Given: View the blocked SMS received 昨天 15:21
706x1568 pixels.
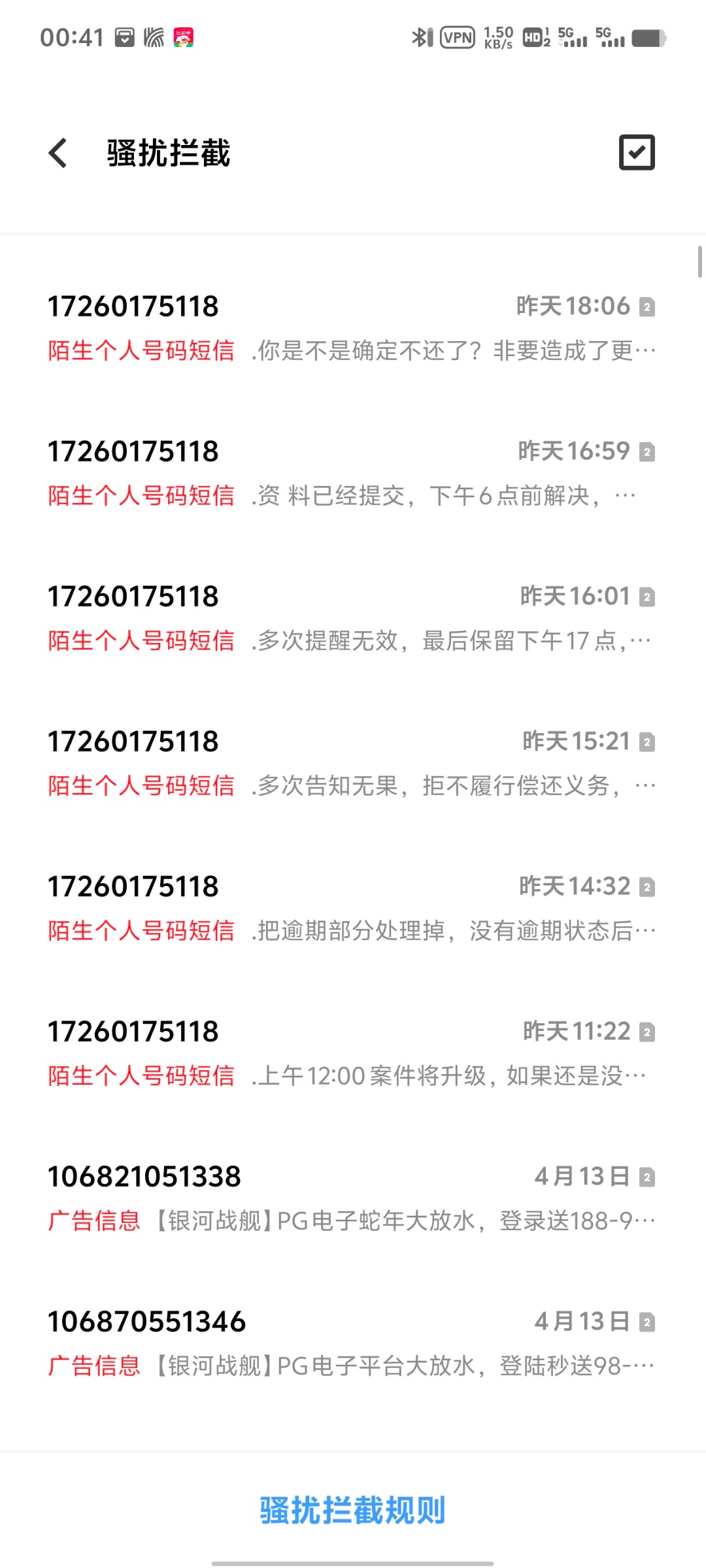Looking at the screenshot, I should [352, 763].
